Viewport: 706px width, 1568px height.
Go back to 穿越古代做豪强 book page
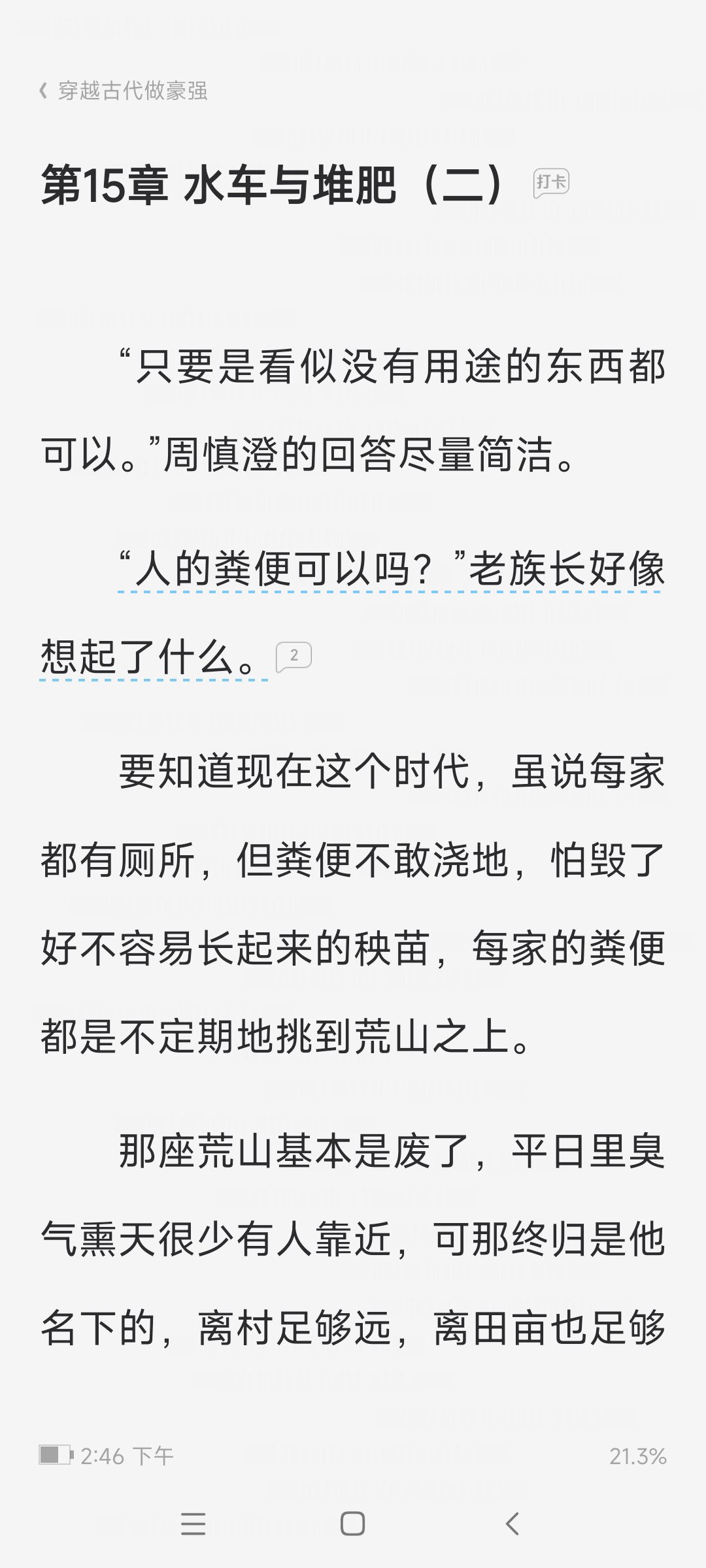124,90
